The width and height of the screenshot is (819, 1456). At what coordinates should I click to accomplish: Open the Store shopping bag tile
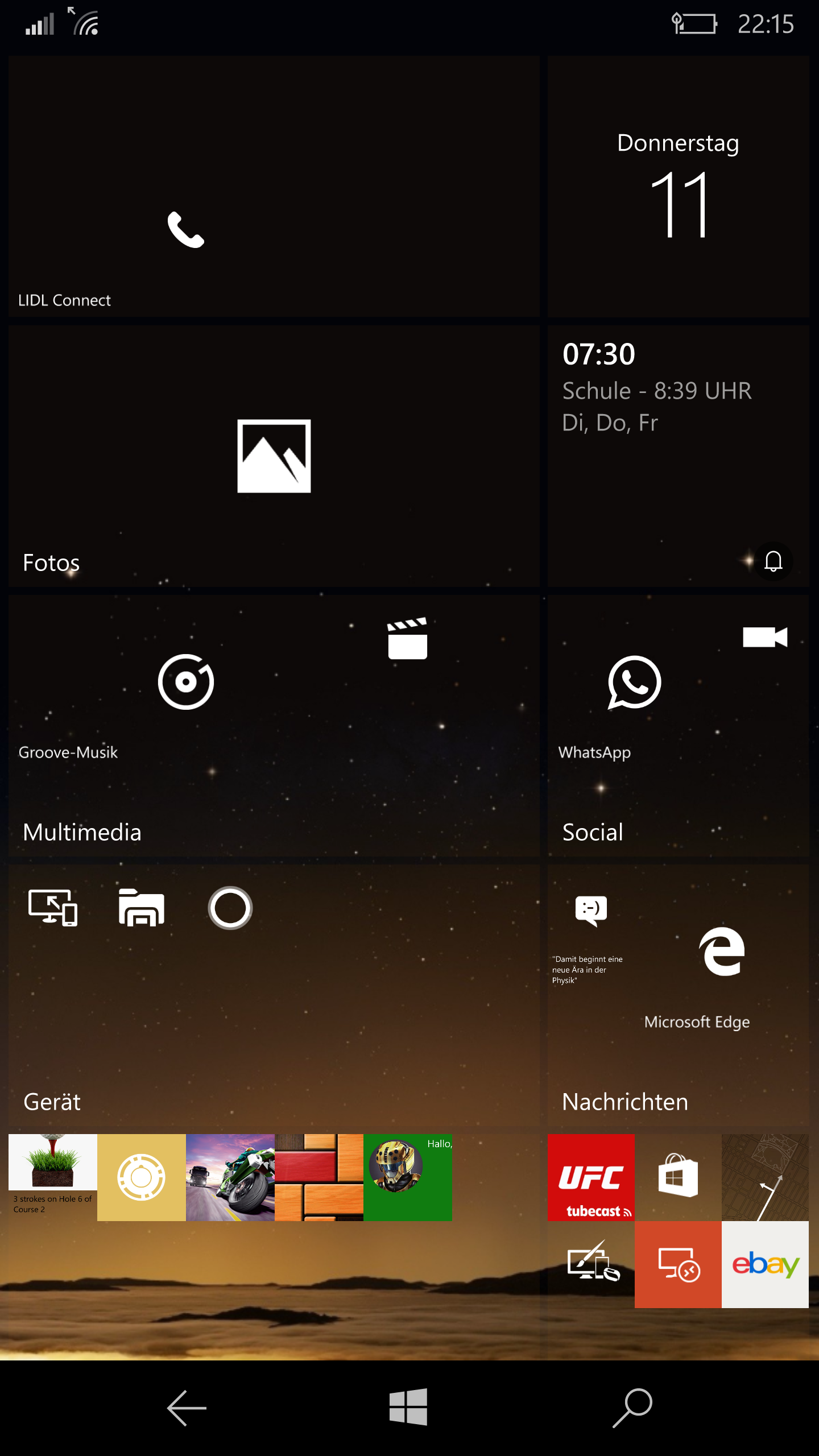tap(678, 1177)
